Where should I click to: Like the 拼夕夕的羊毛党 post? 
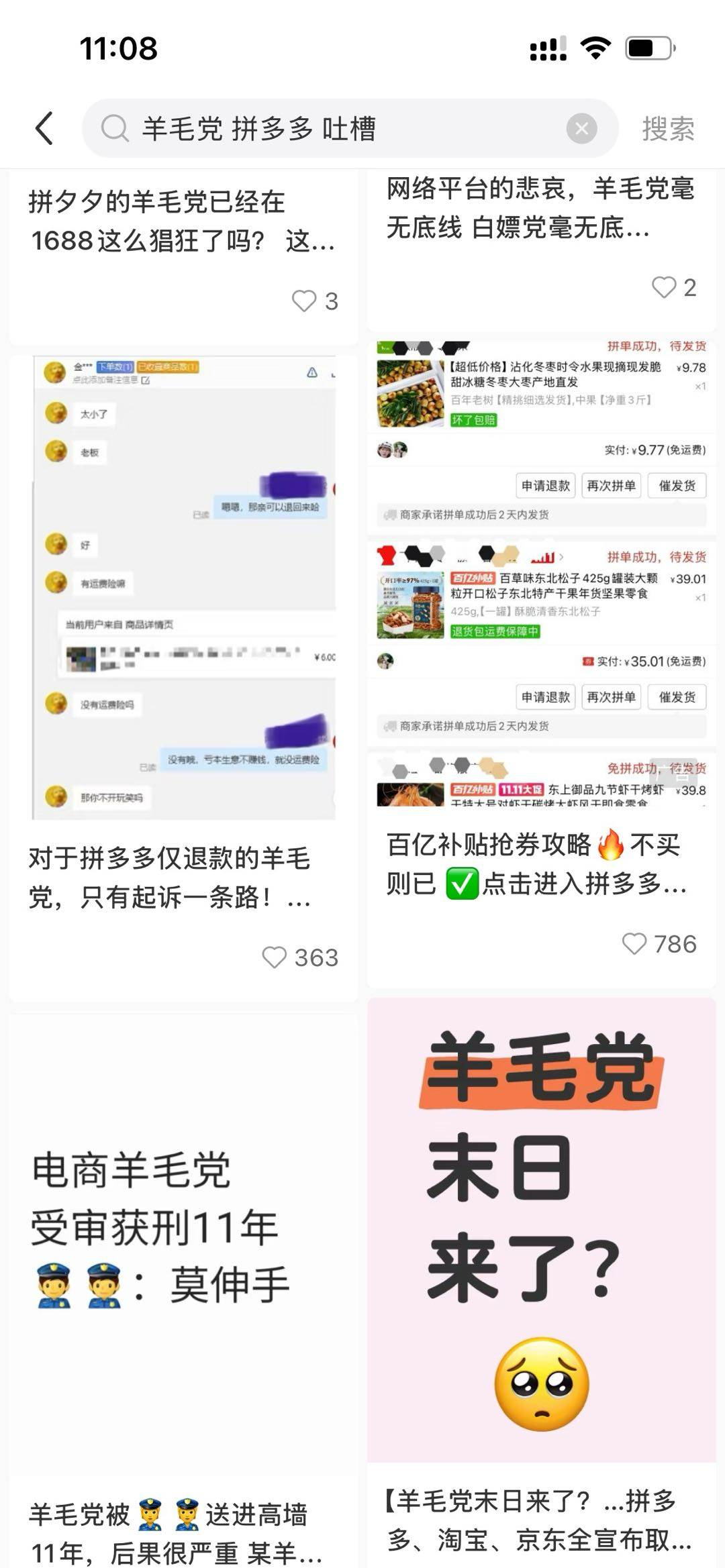click(304, 301)
